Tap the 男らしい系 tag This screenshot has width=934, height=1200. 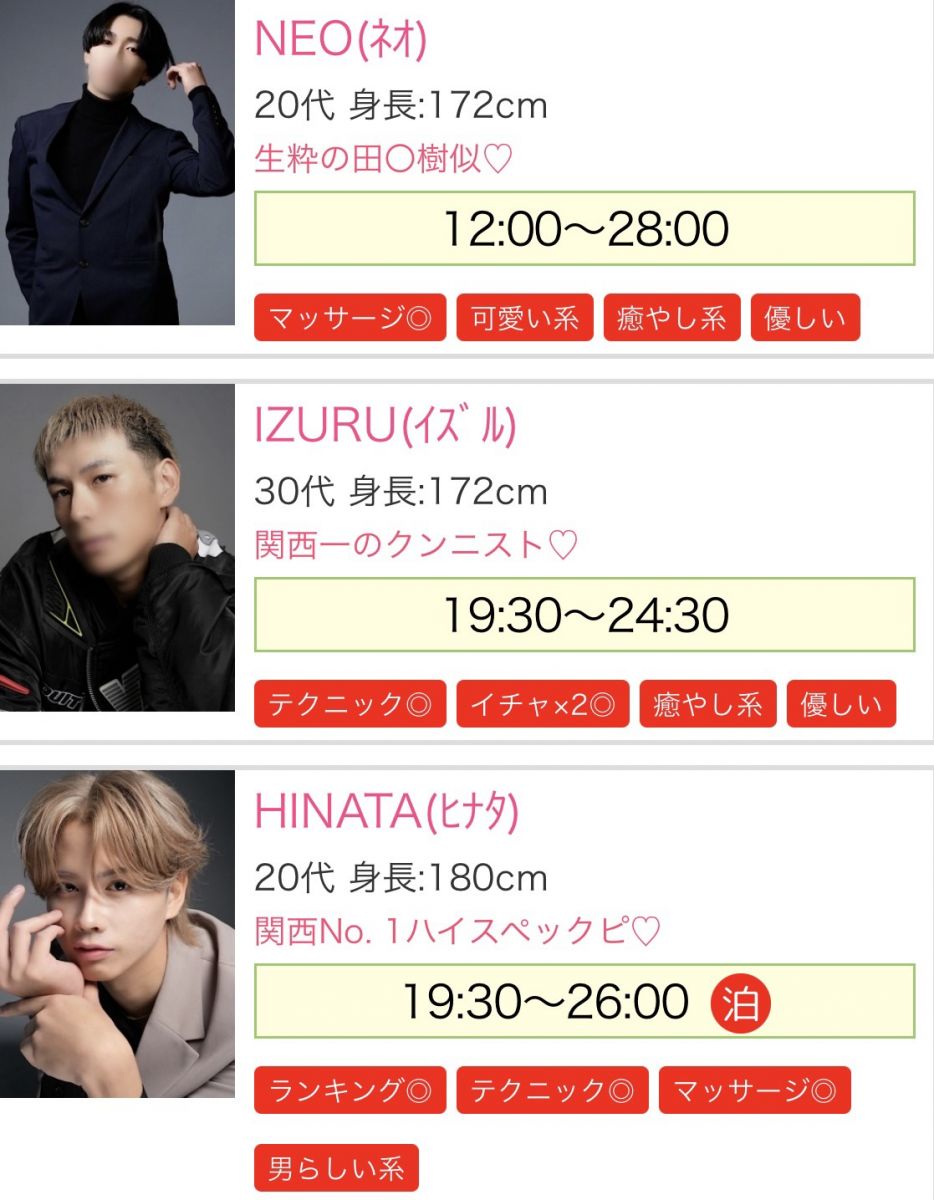tap(336, 1168)
